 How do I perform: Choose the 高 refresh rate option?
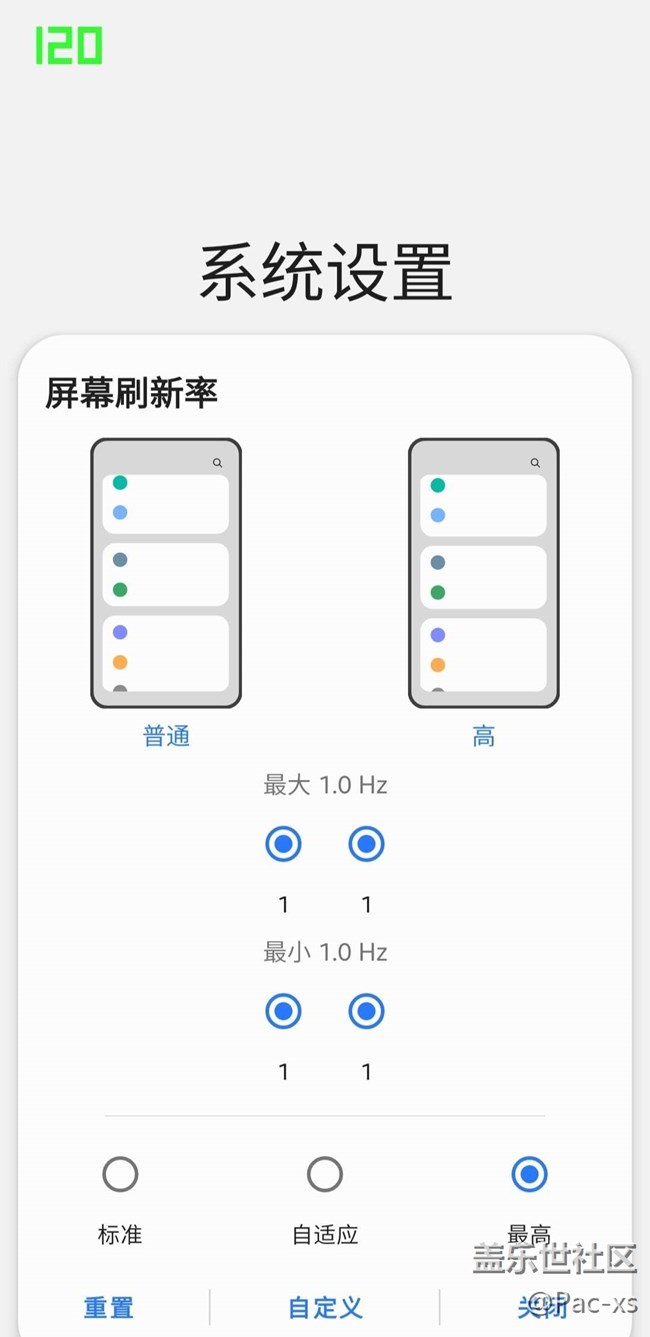click(x=483, y=573)
